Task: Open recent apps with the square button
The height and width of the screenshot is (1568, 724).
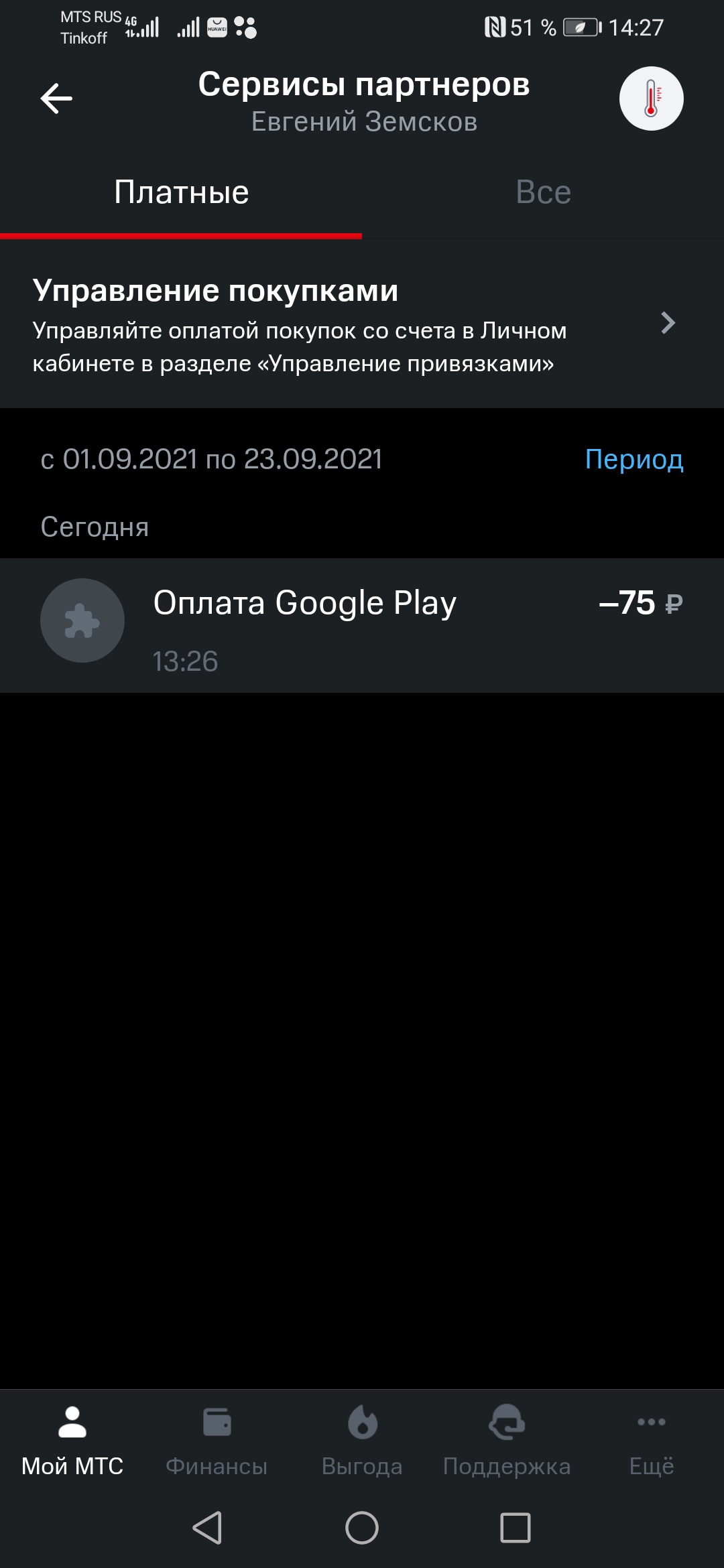Action: (x=516, y=1528)
